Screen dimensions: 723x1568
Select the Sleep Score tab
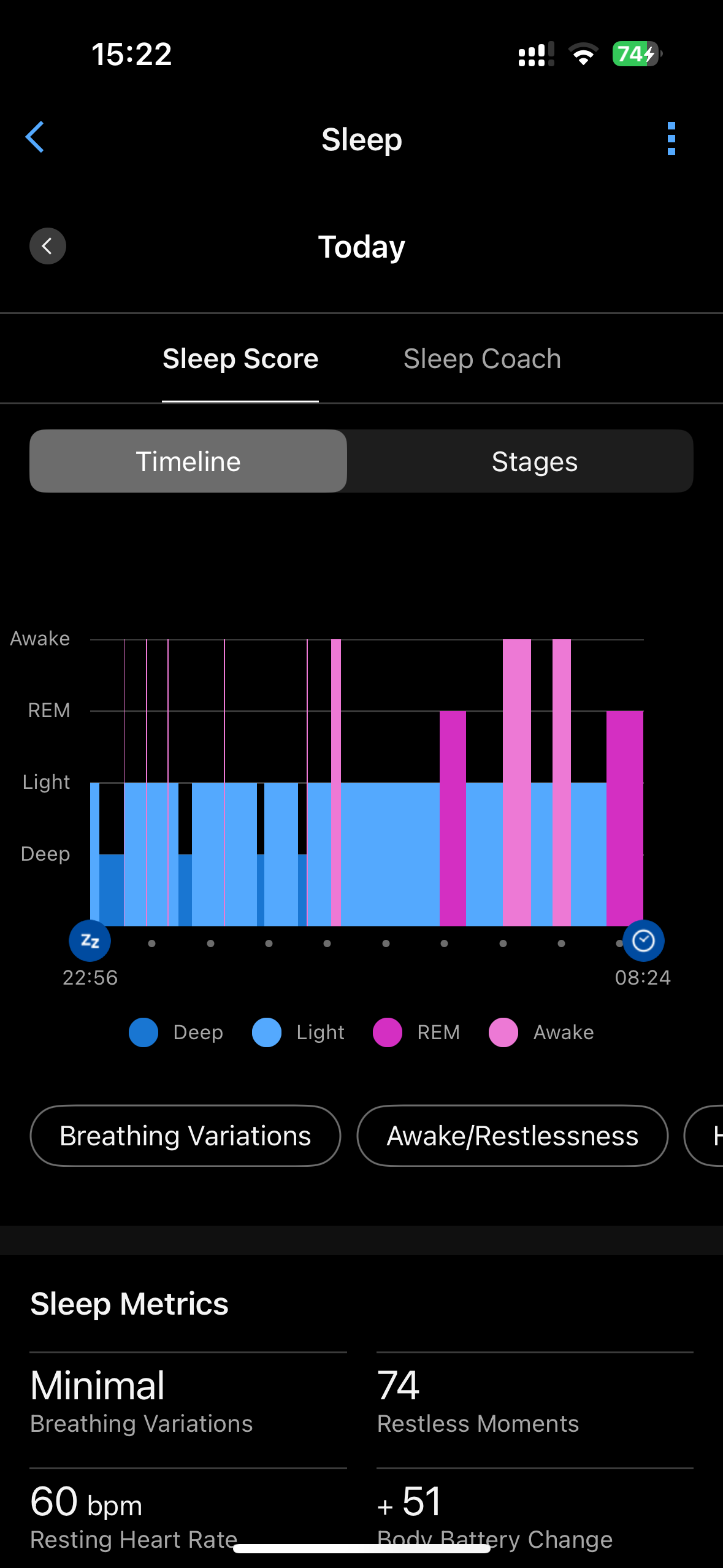[240, 359]
